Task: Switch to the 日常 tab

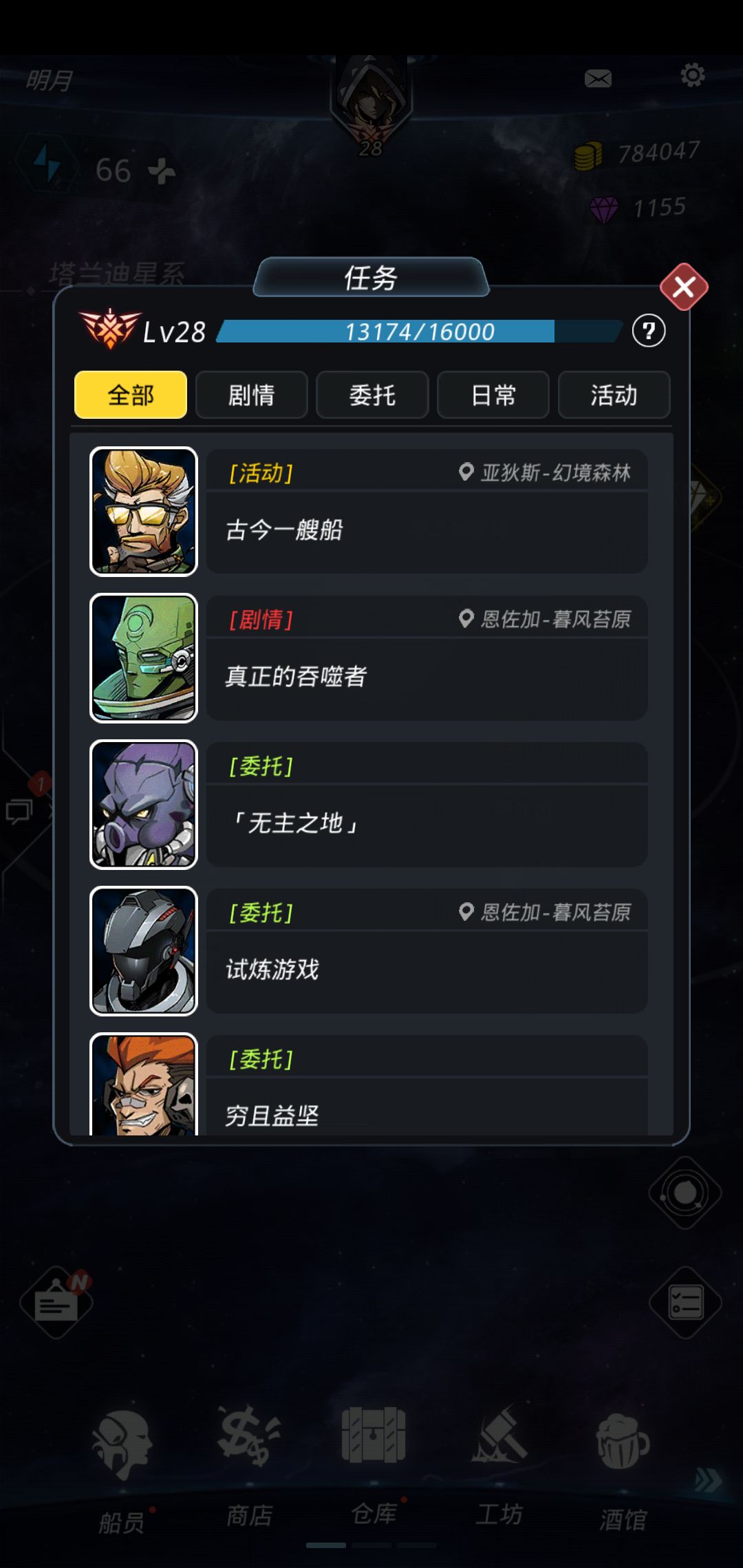Action: [x=493, y=395]
